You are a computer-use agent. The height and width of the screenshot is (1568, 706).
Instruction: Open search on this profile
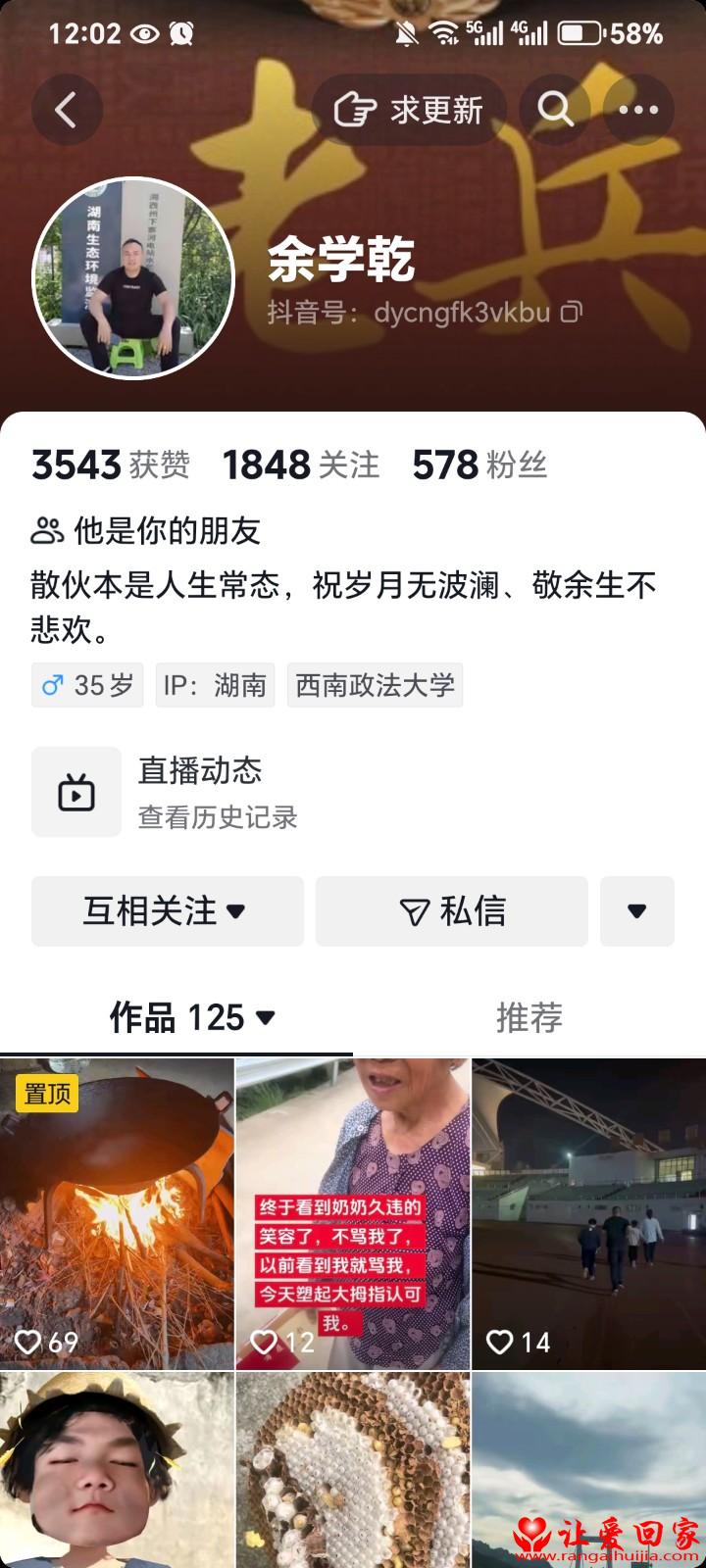pos(555,109)
